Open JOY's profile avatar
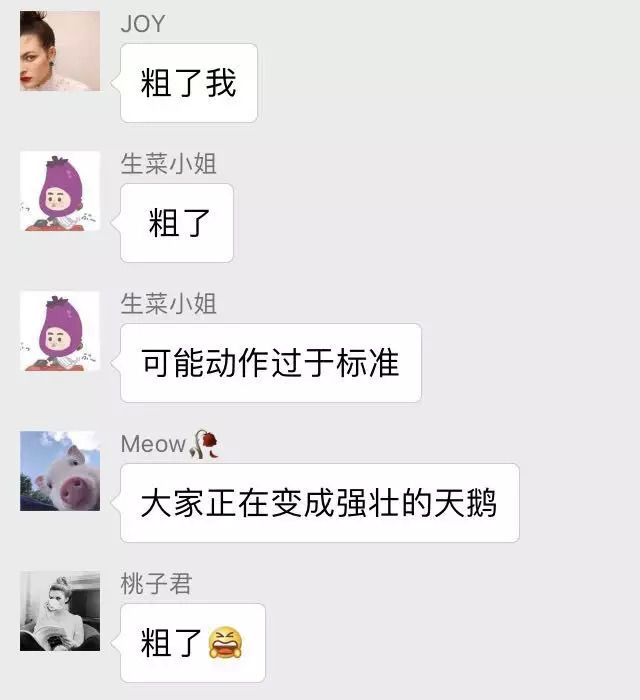Viewport: 640px width, 700px height. (60, 51)
